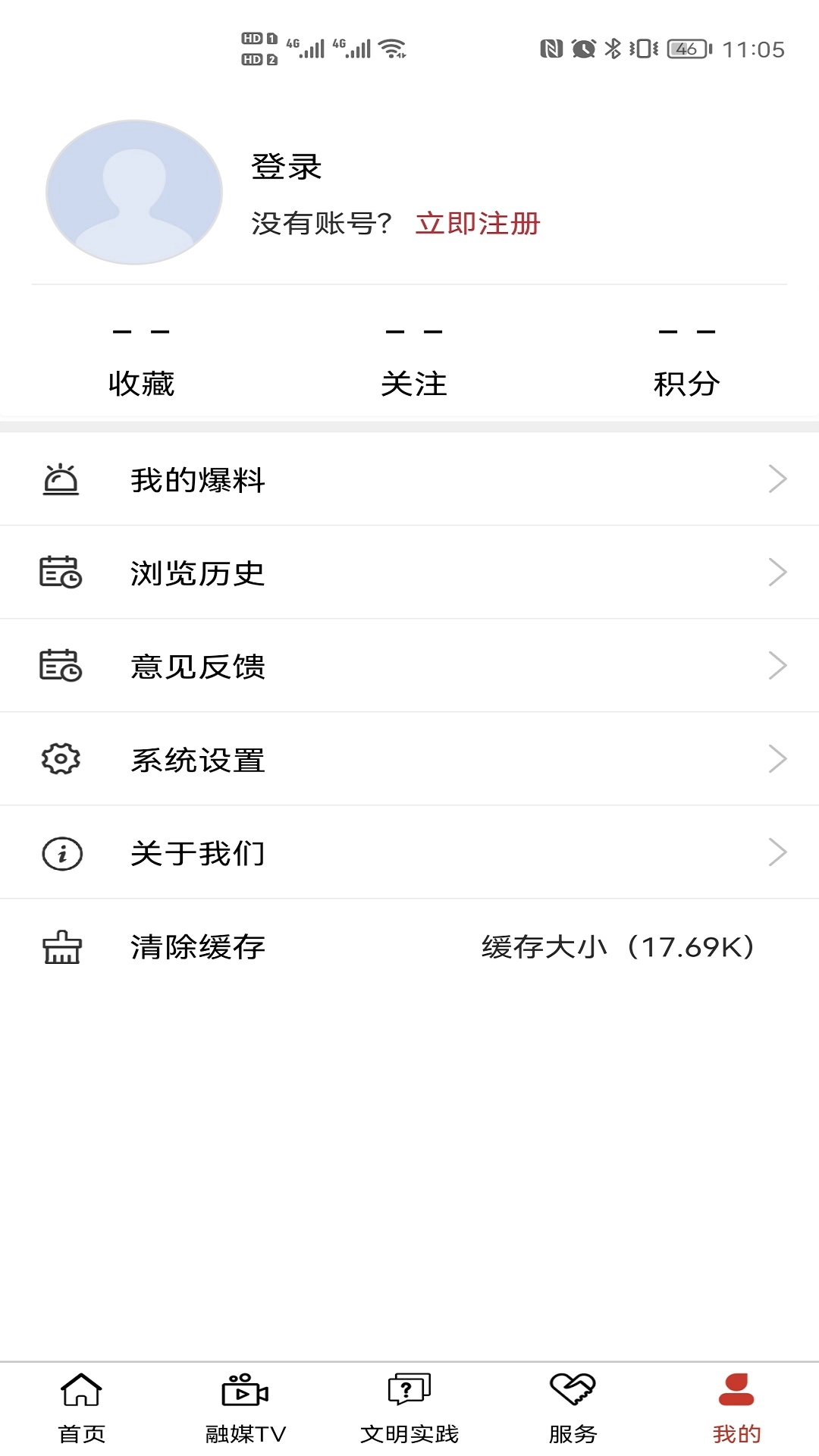Tap the broom icon for 清除缓存
Viewport: 819px width, 1456px height.
tap(61, 946)
